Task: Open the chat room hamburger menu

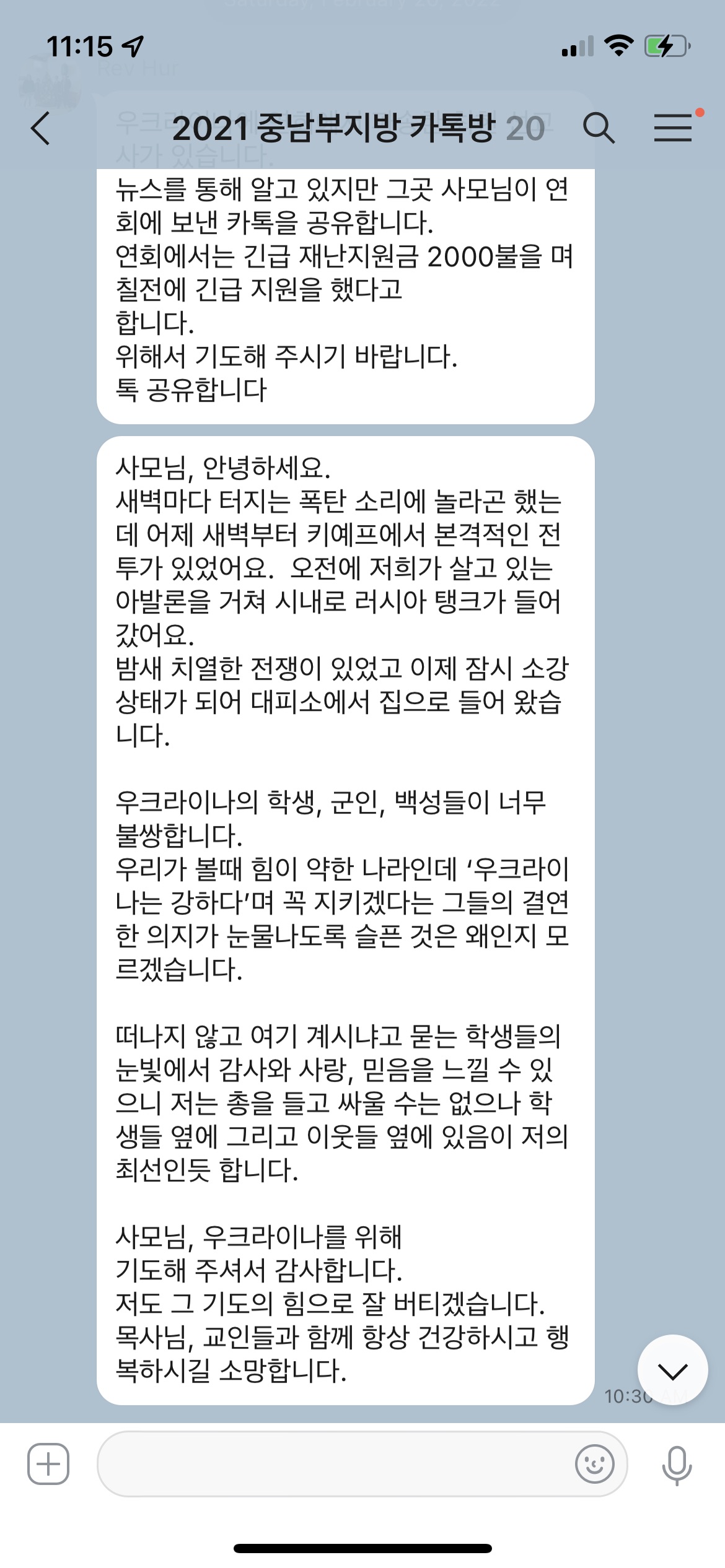Action: click(x=674, y=128)
